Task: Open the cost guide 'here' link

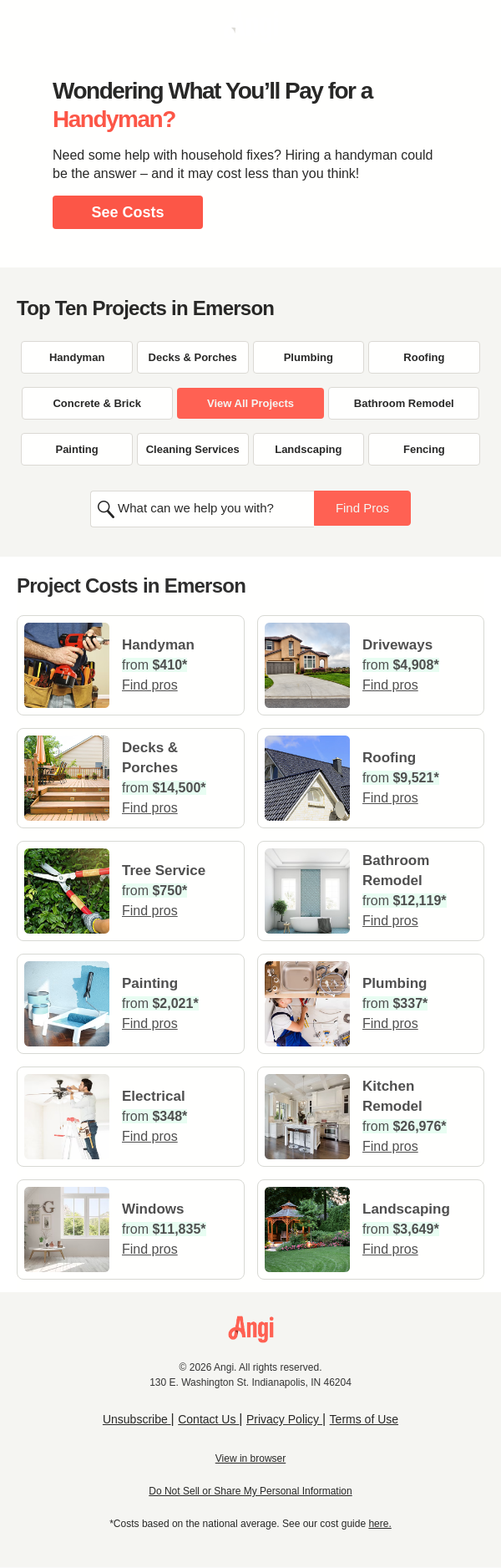Action: tap(379, 1524)
